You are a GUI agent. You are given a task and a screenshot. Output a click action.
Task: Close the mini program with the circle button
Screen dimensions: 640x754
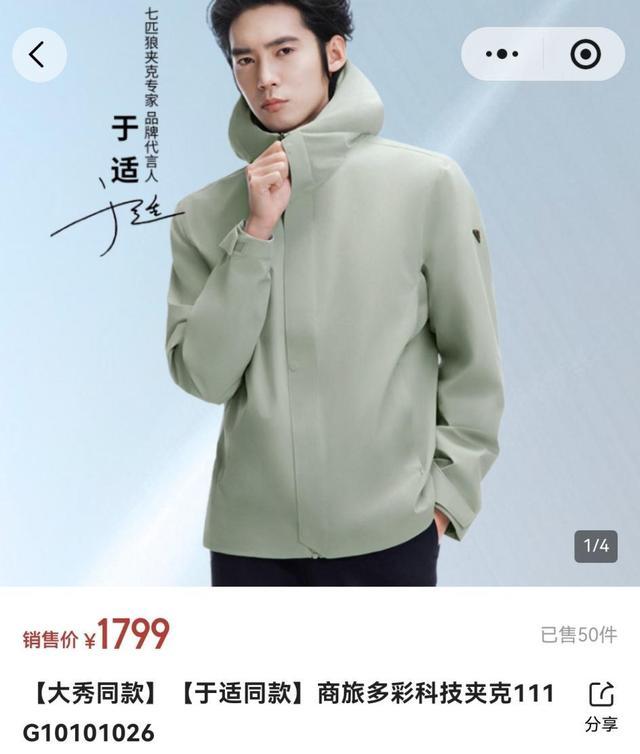(585, 54)
